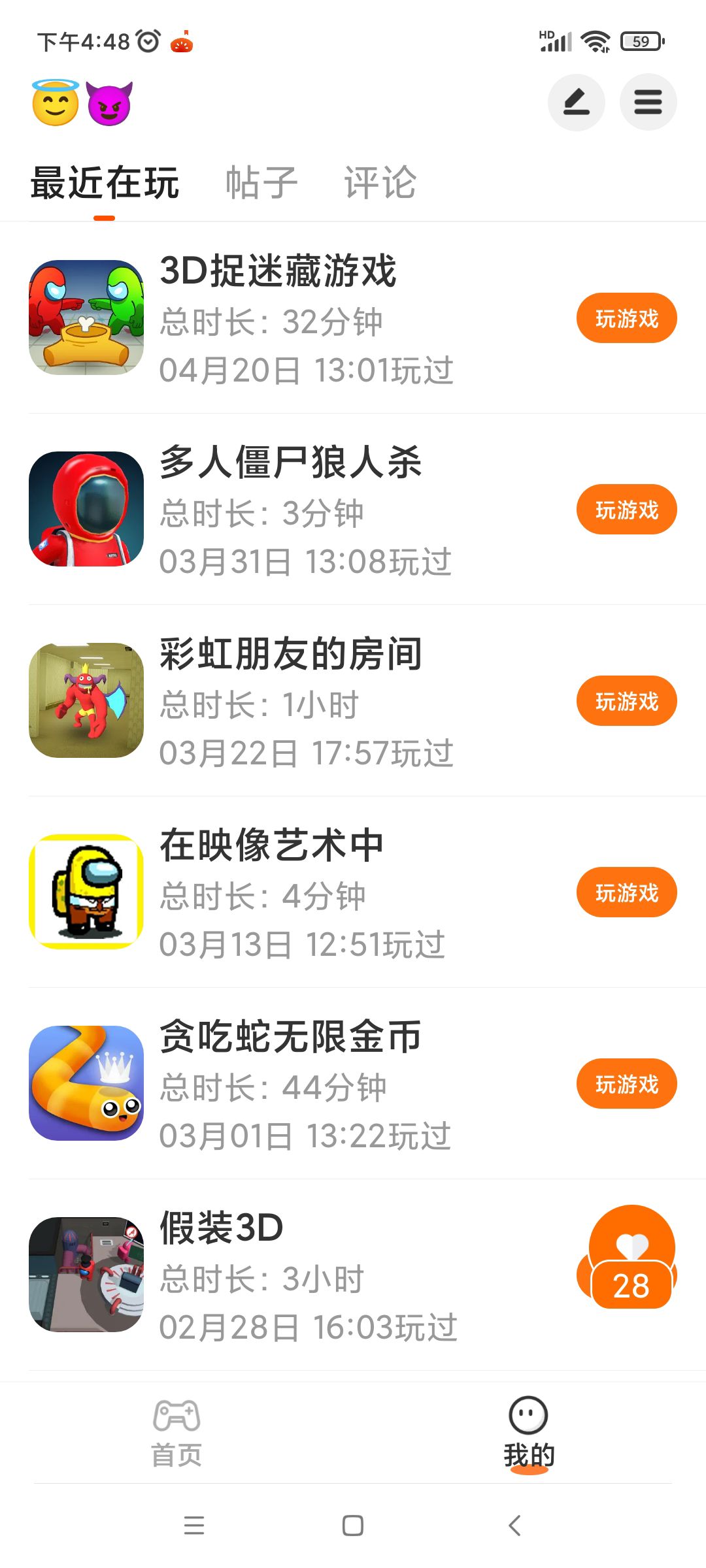Launch 在映像艺术中 using 玩游戏
The height and width of the screenshot is (1568, 706).
626,892
